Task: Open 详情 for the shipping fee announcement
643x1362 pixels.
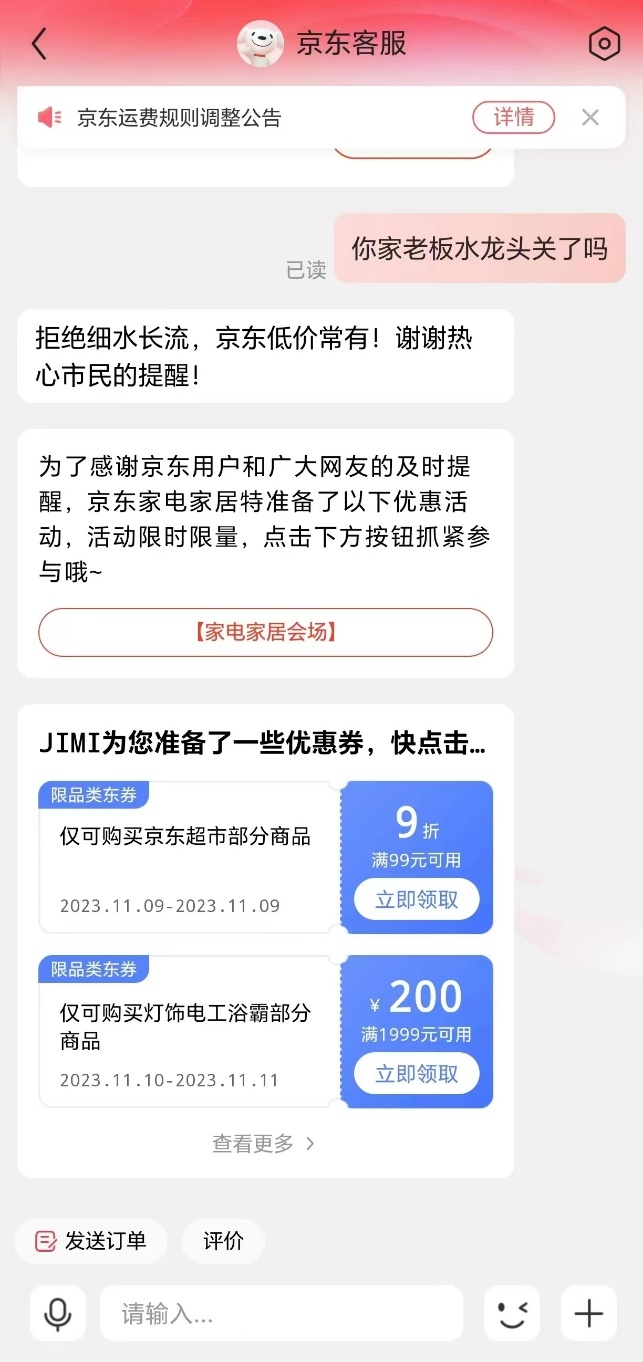Action: 513,117
